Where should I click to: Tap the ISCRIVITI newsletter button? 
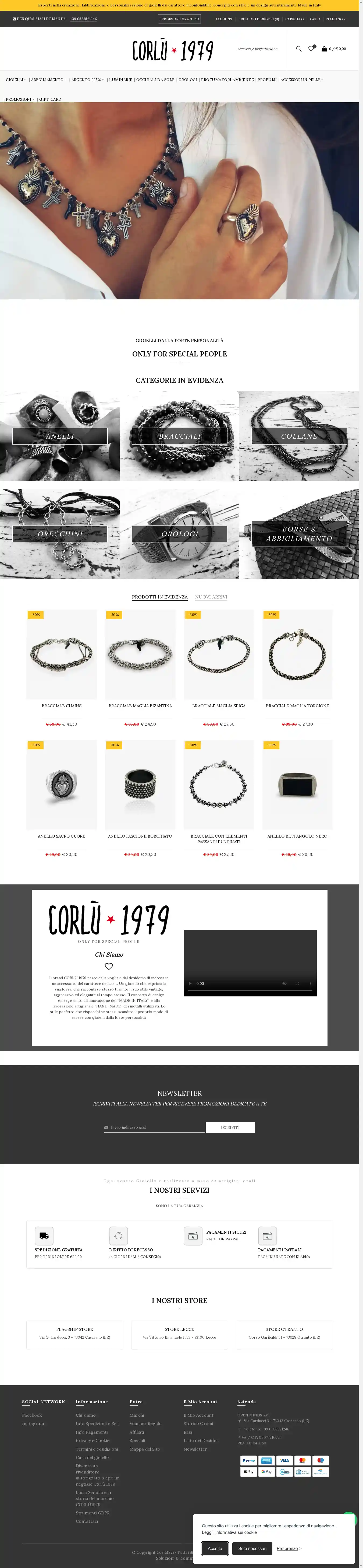tap(230, 1127)
